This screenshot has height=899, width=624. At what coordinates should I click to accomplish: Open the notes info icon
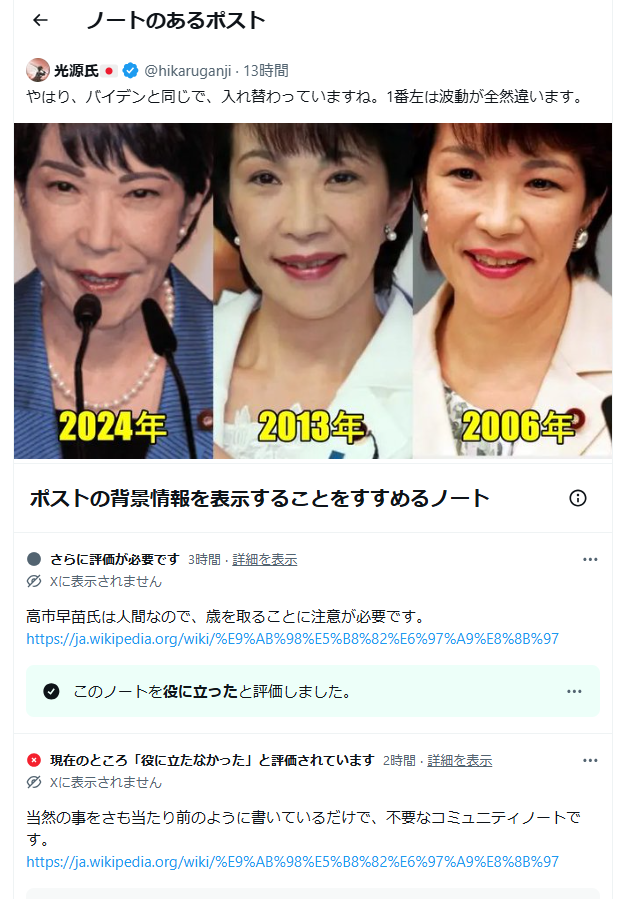tap(577, 498)
